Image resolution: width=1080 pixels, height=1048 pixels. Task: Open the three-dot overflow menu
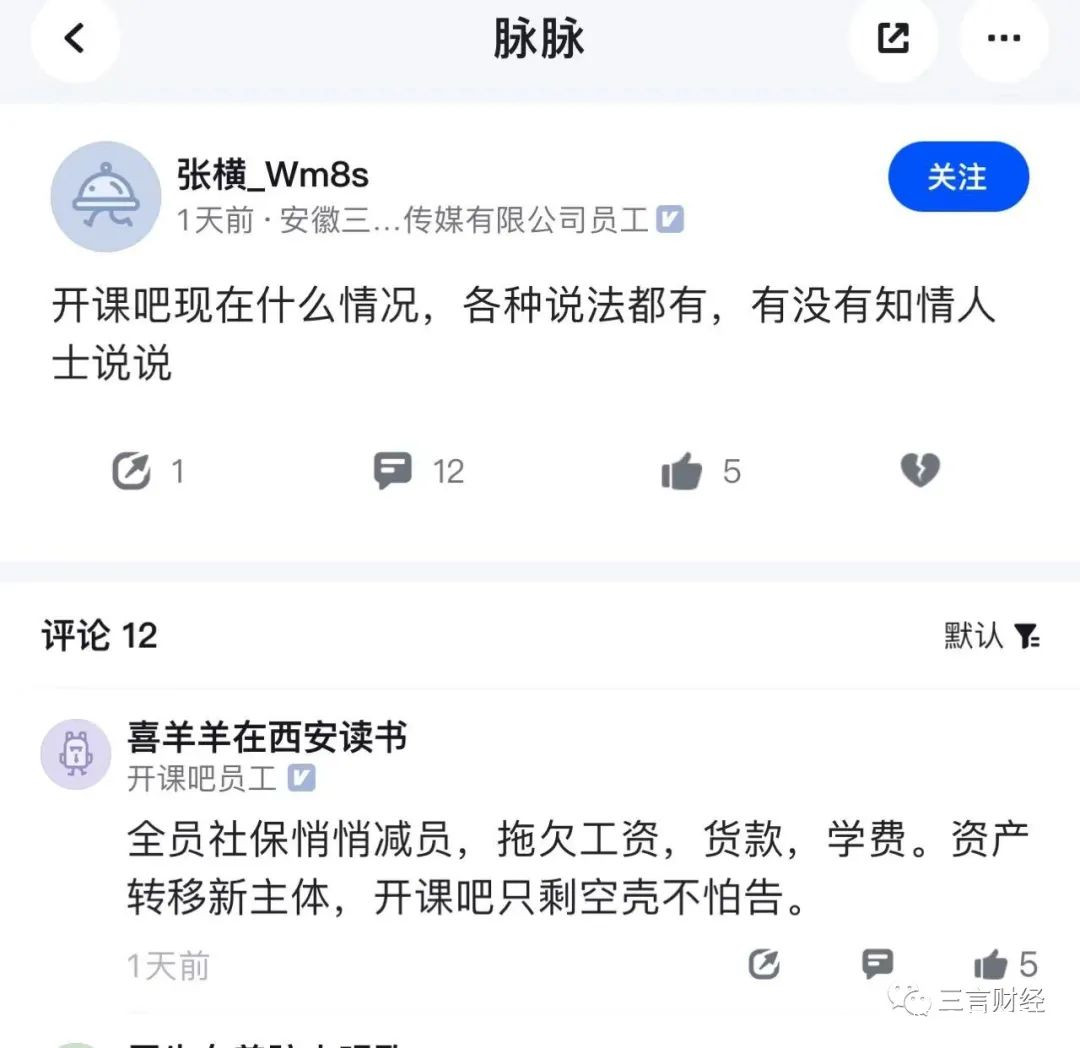coord(1004,38)
